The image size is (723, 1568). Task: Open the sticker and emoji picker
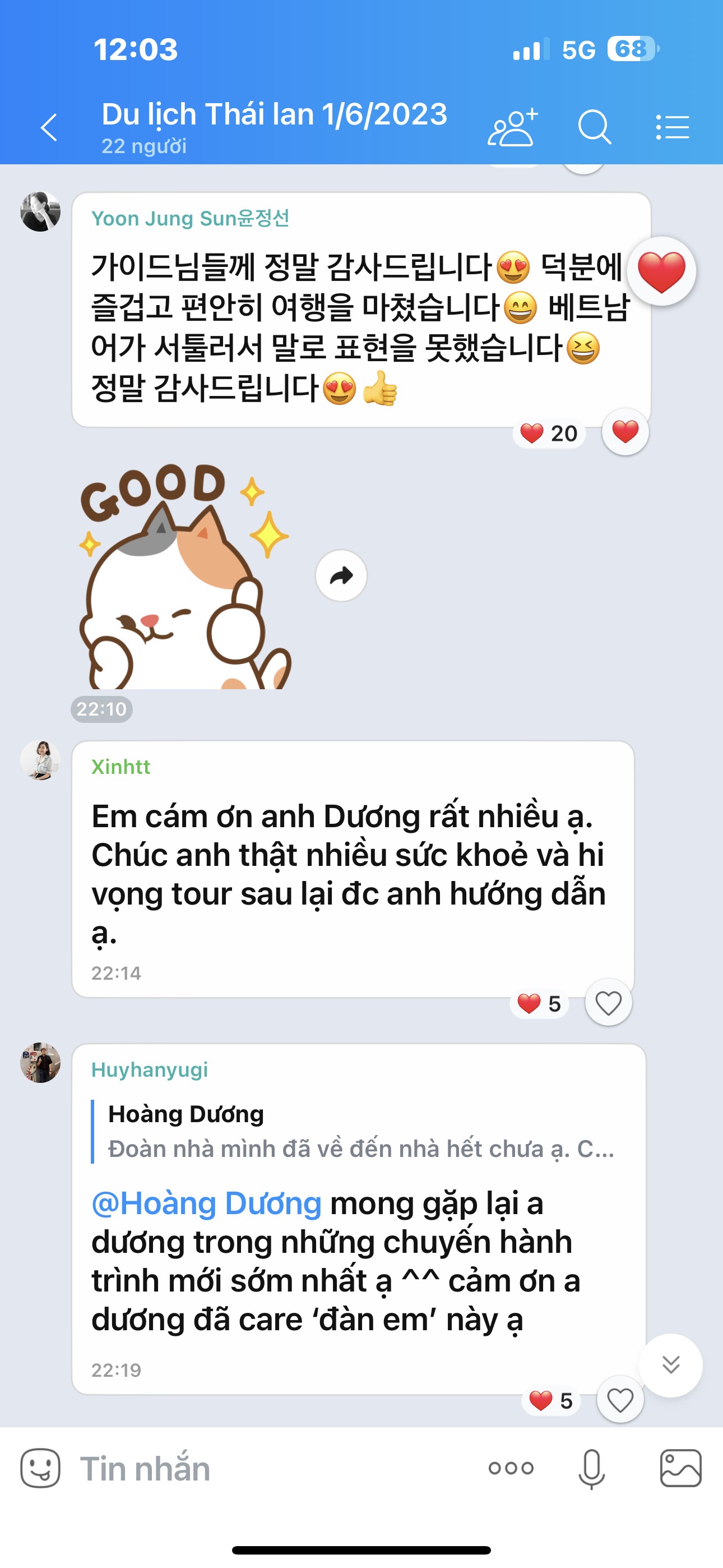40,1468
